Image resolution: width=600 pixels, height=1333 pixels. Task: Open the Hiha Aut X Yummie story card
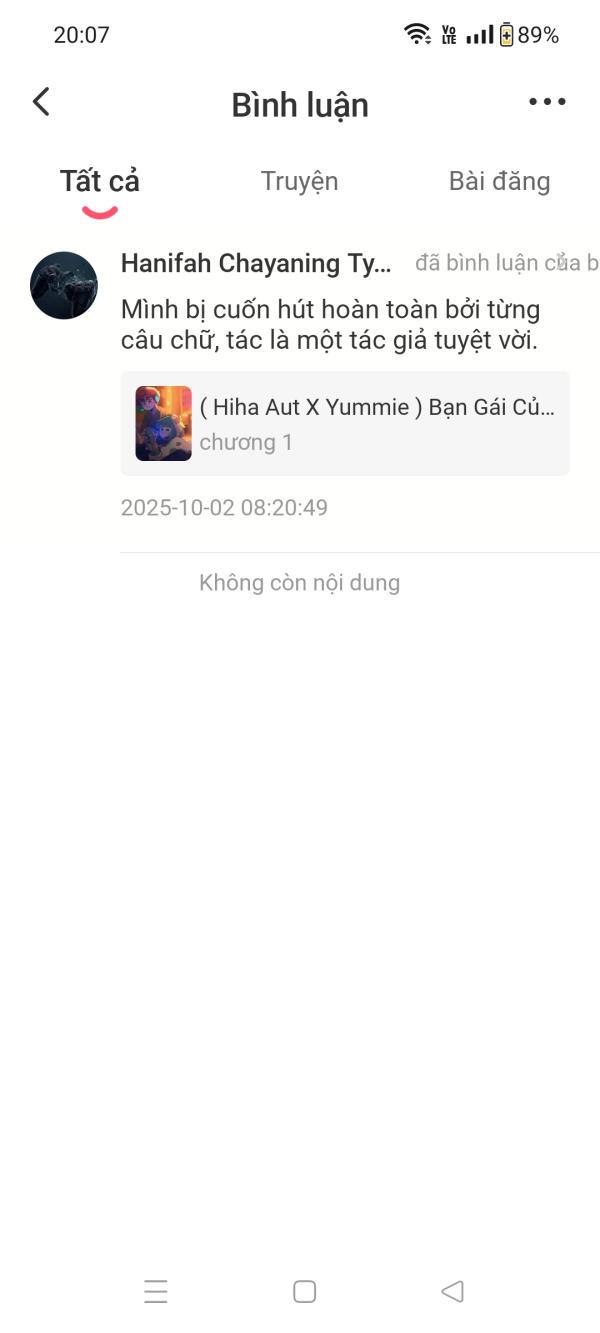click(345, 423)
